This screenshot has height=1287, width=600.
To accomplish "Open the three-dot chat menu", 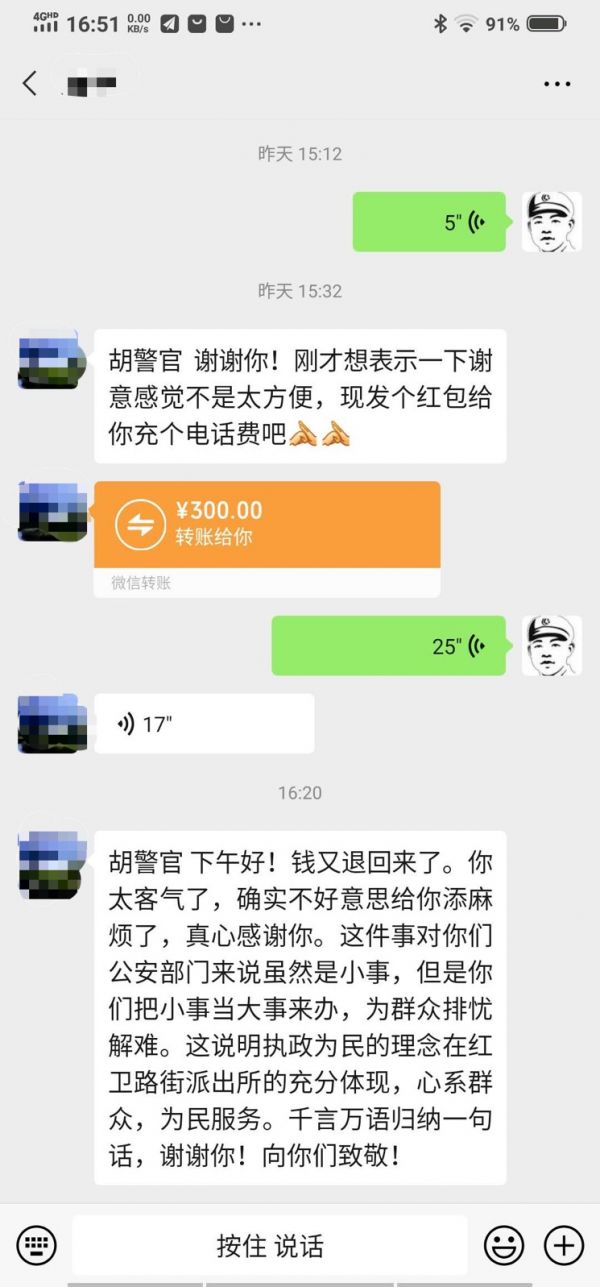I will (x=557, y=84).
